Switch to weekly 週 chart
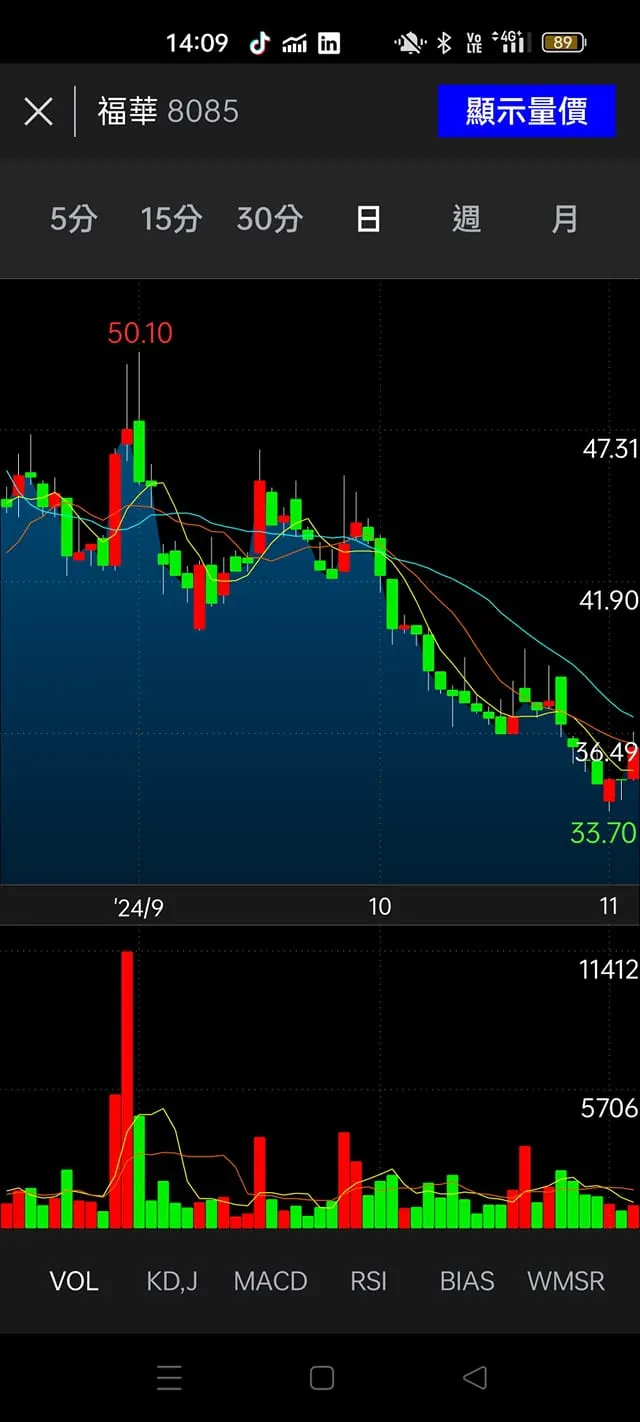Viewport: 640px width, 1422px height. tap(466, 219)
